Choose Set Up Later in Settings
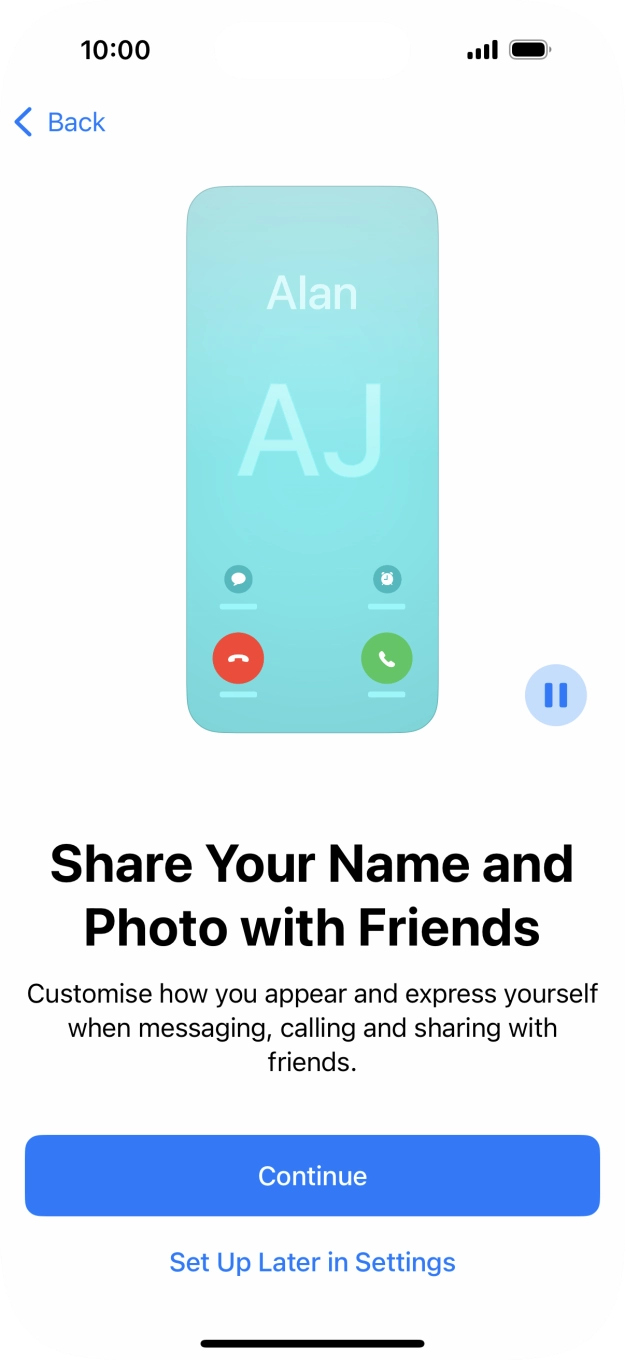Image resolution: width=625 pixels, height=1360 pixels. click(312, 1262)
